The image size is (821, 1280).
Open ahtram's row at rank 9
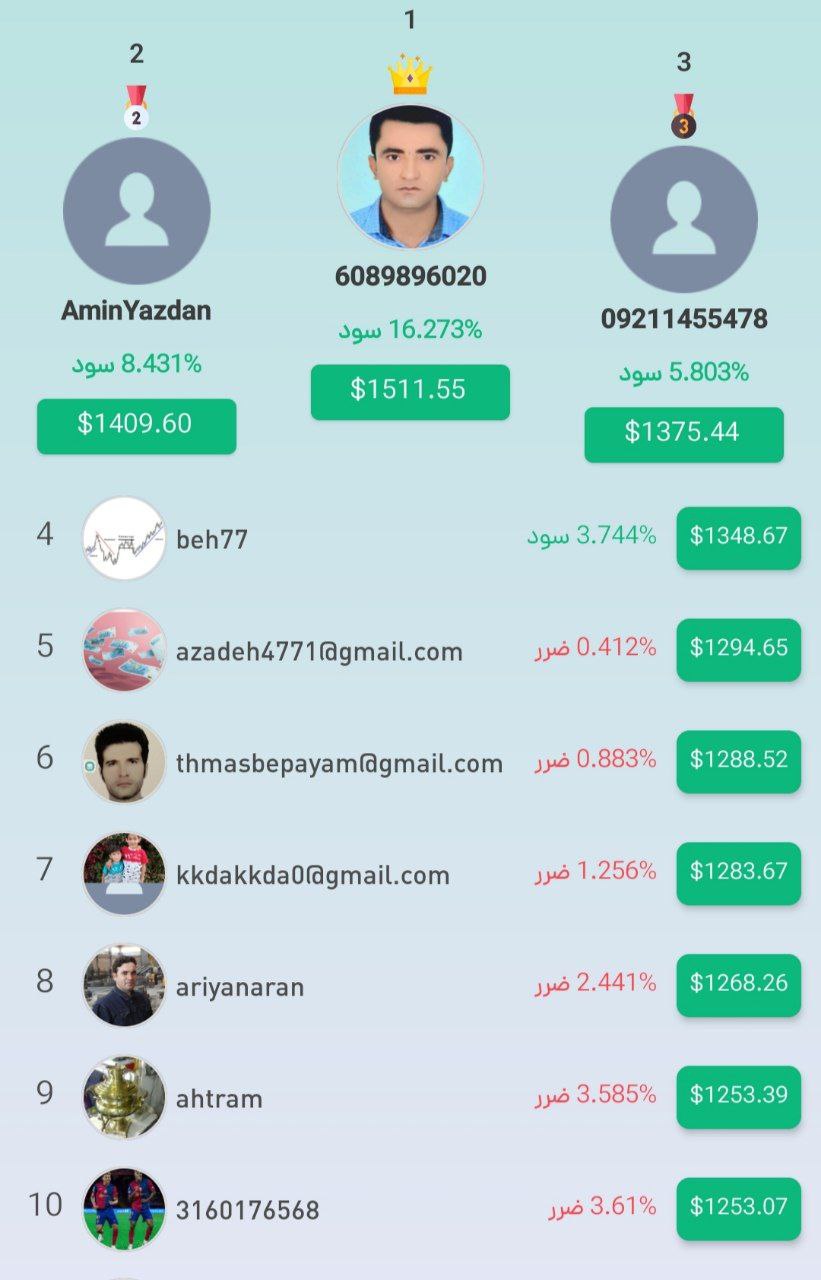pyautogui.click(x=219, y=1099)
